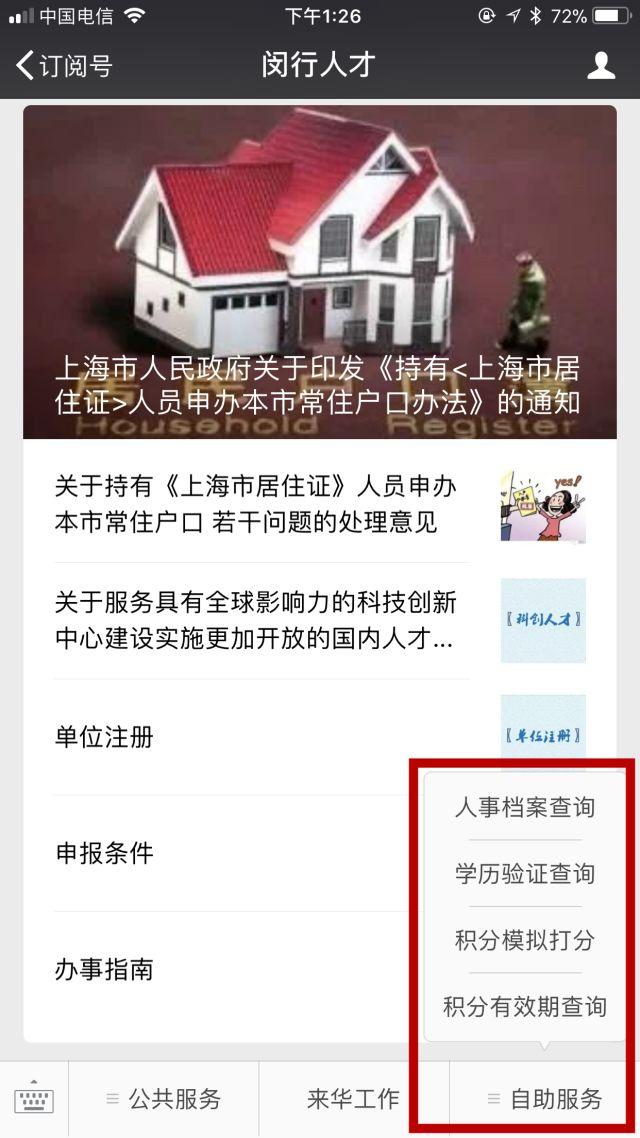The image size is (640, 1138).
Task: Switch to keyboard input mode
Action: (x=34, y=1100)
